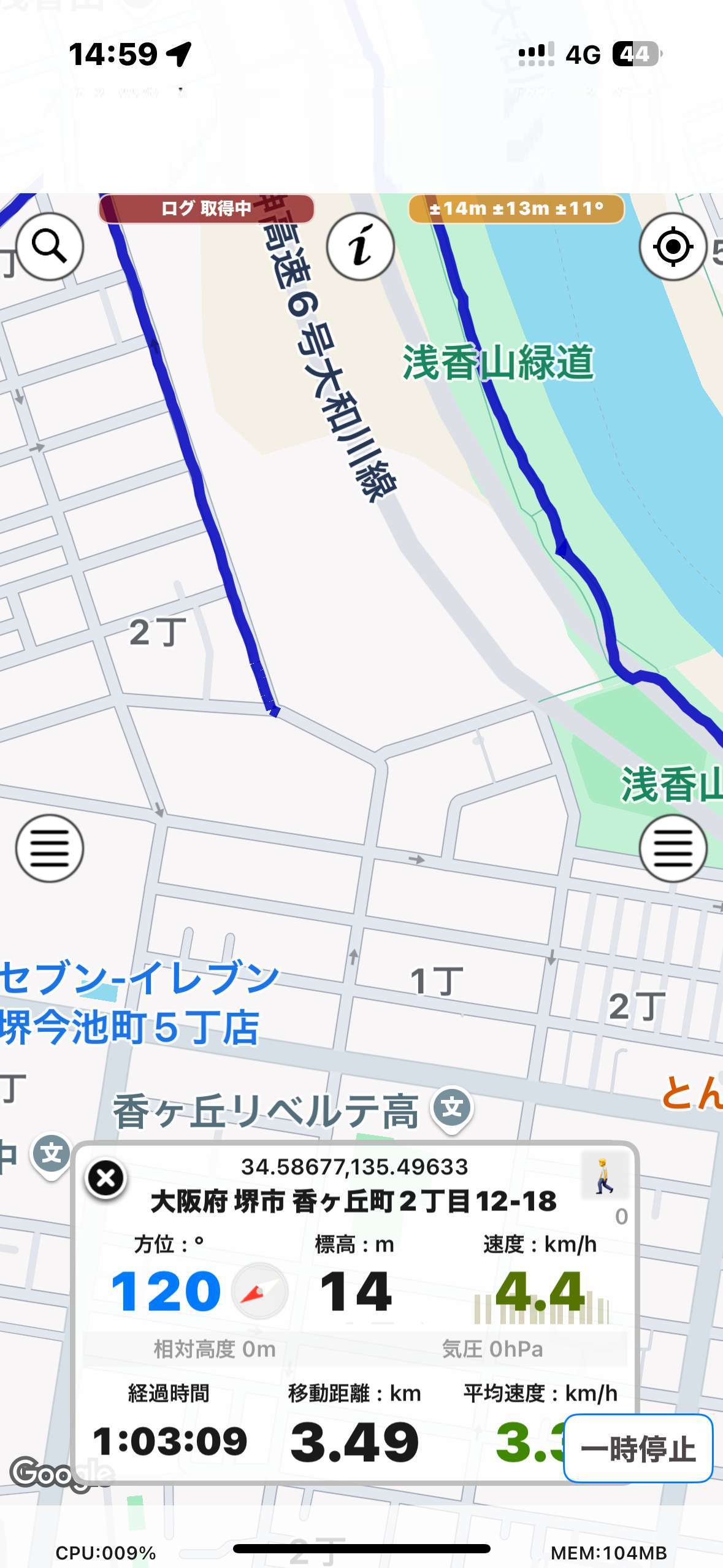This screenshot has width=723, height=1568.
Task: Tap the walking person activity icon
Action: (x=605, y=1175)
